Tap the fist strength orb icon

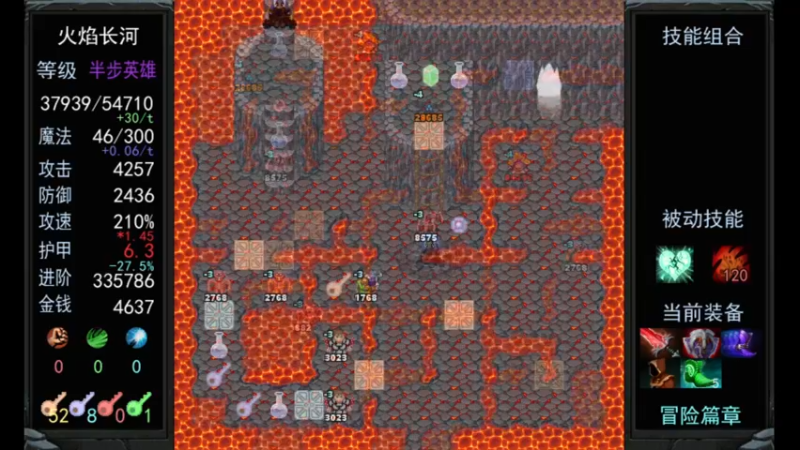[x=57, y=337]
